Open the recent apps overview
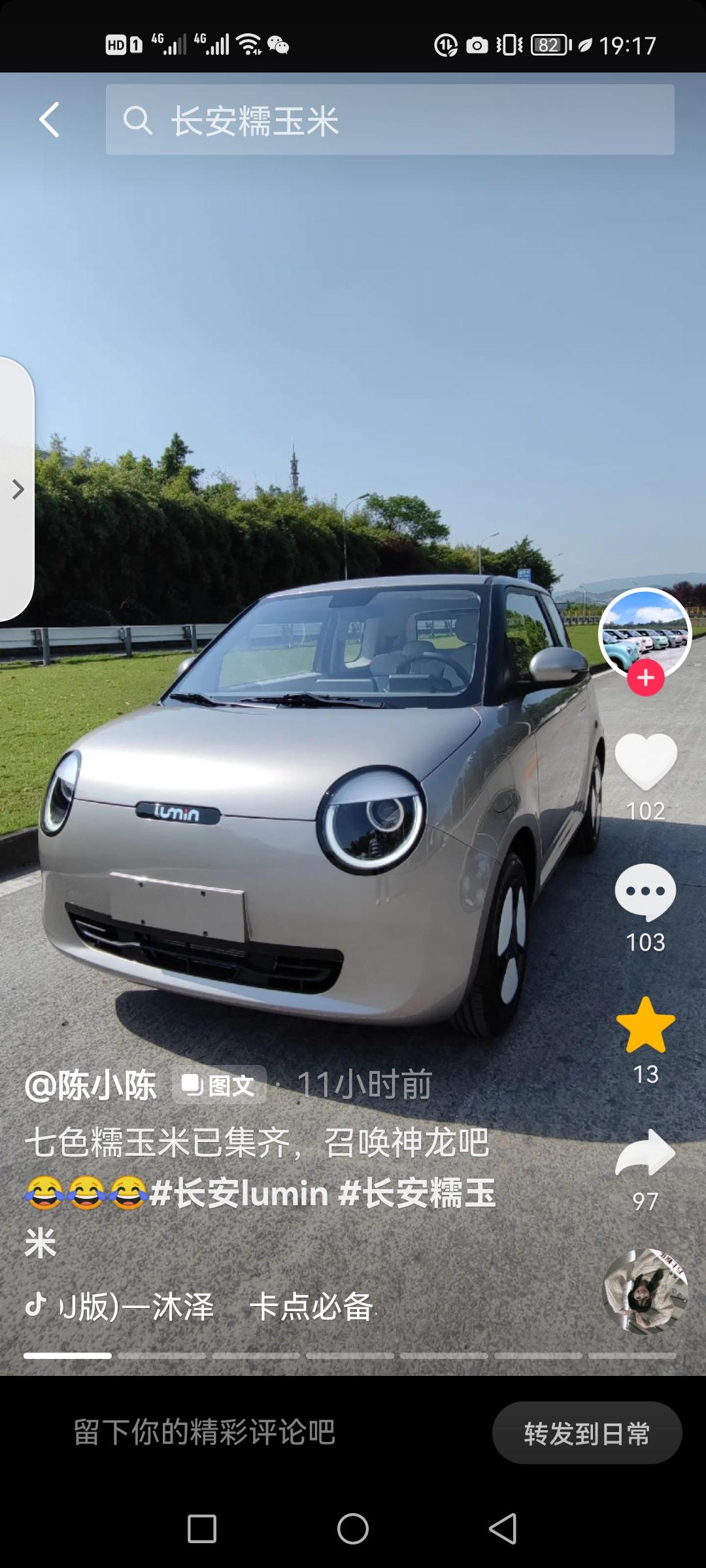706x1568 pixels. click(x=202, y=1529)
